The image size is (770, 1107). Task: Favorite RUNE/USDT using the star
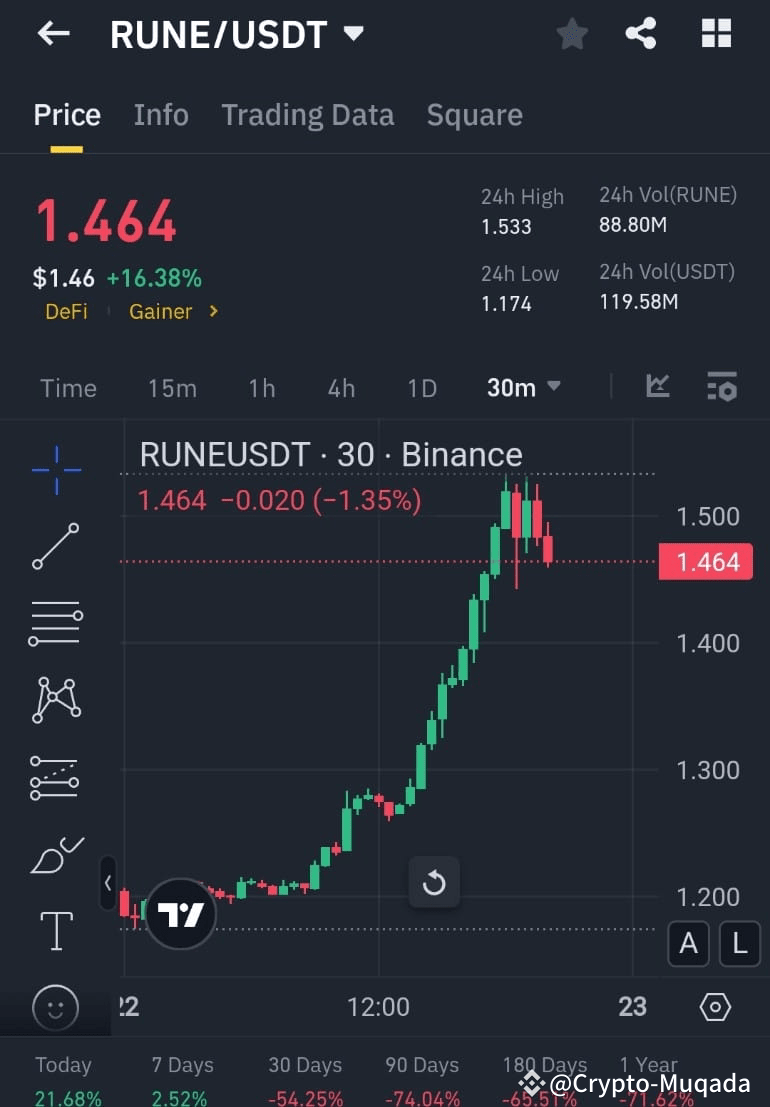click(571, 33)
